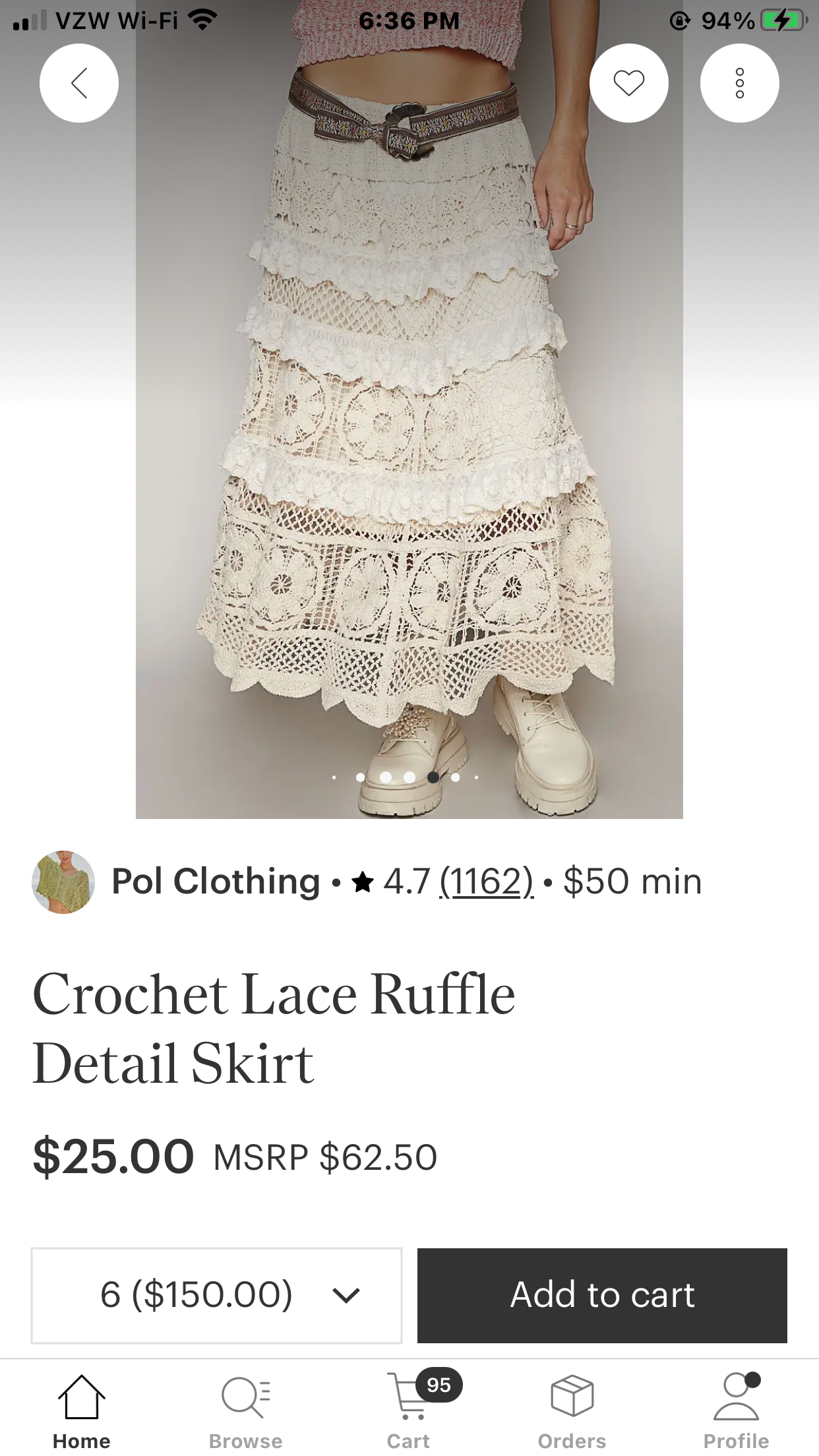Add the crochet skirt to cart
The image size is (819, 1456).
[602, 1295]
